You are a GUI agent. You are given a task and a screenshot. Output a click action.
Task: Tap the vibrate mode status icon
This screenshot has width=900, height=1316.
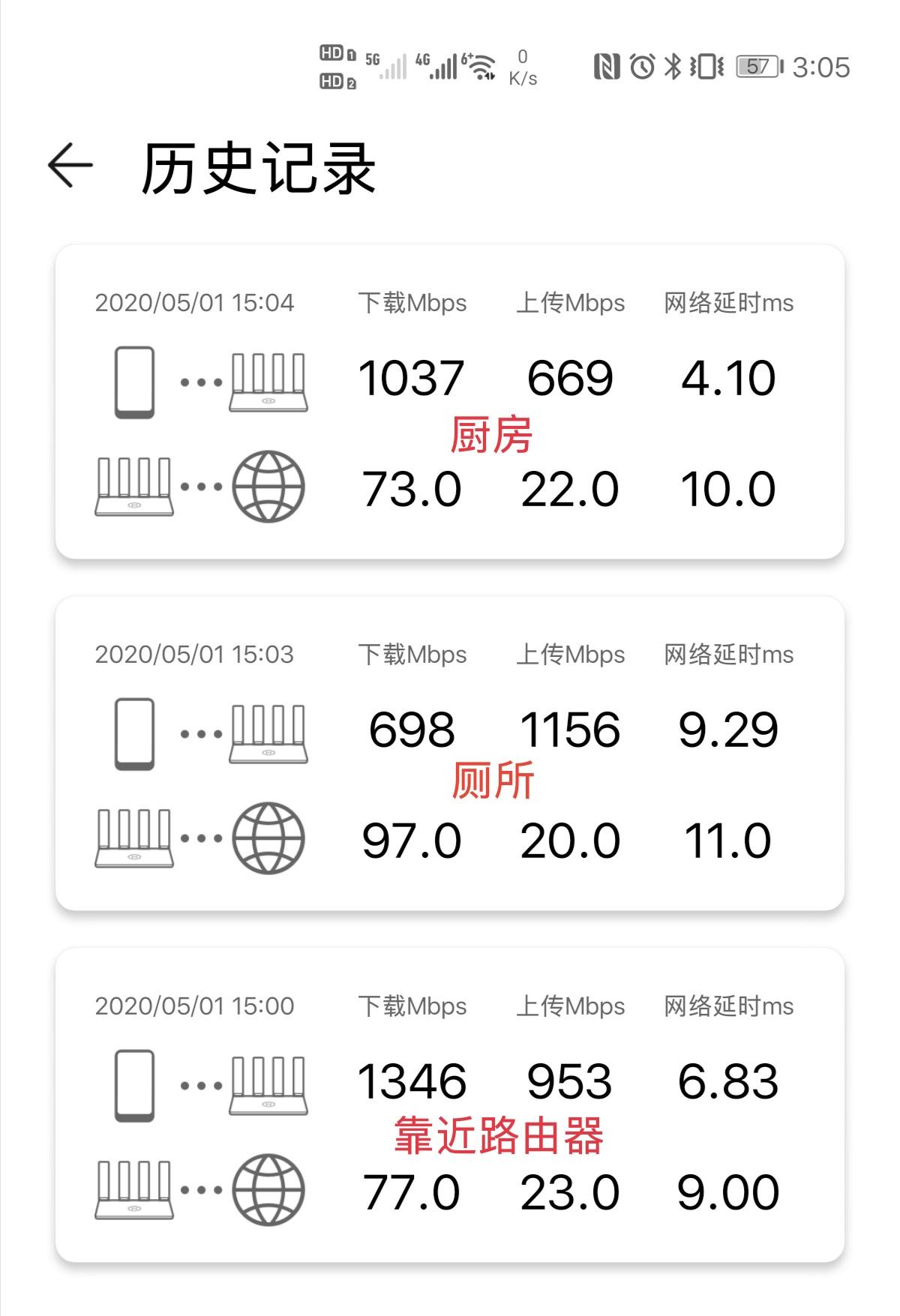coord(706,66)
